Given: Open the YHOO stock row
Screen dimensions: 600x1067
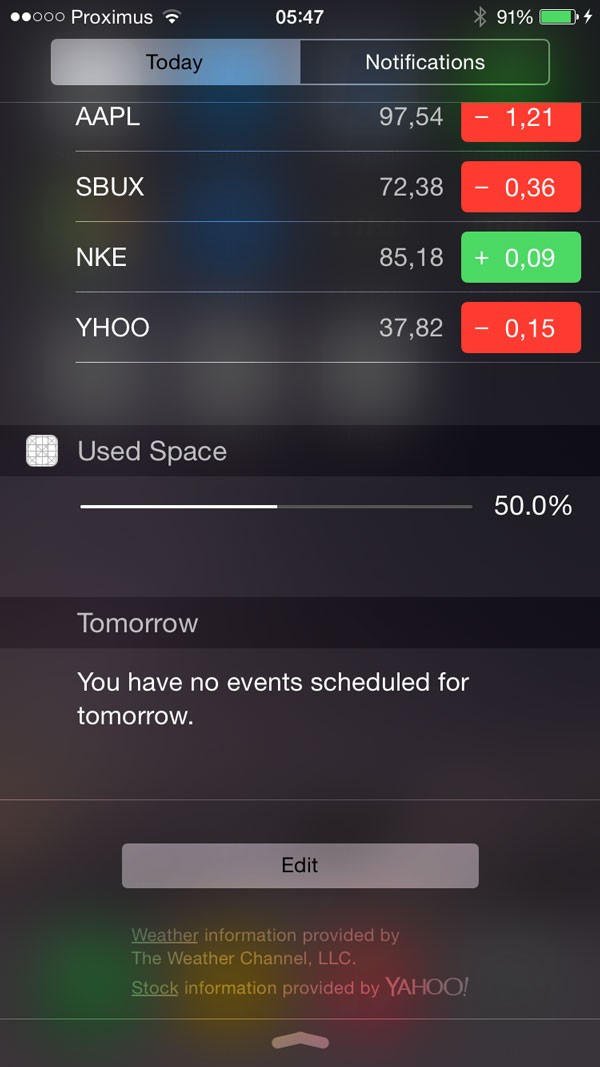Looking at the screenshot, I should click(x=328, y=327).
